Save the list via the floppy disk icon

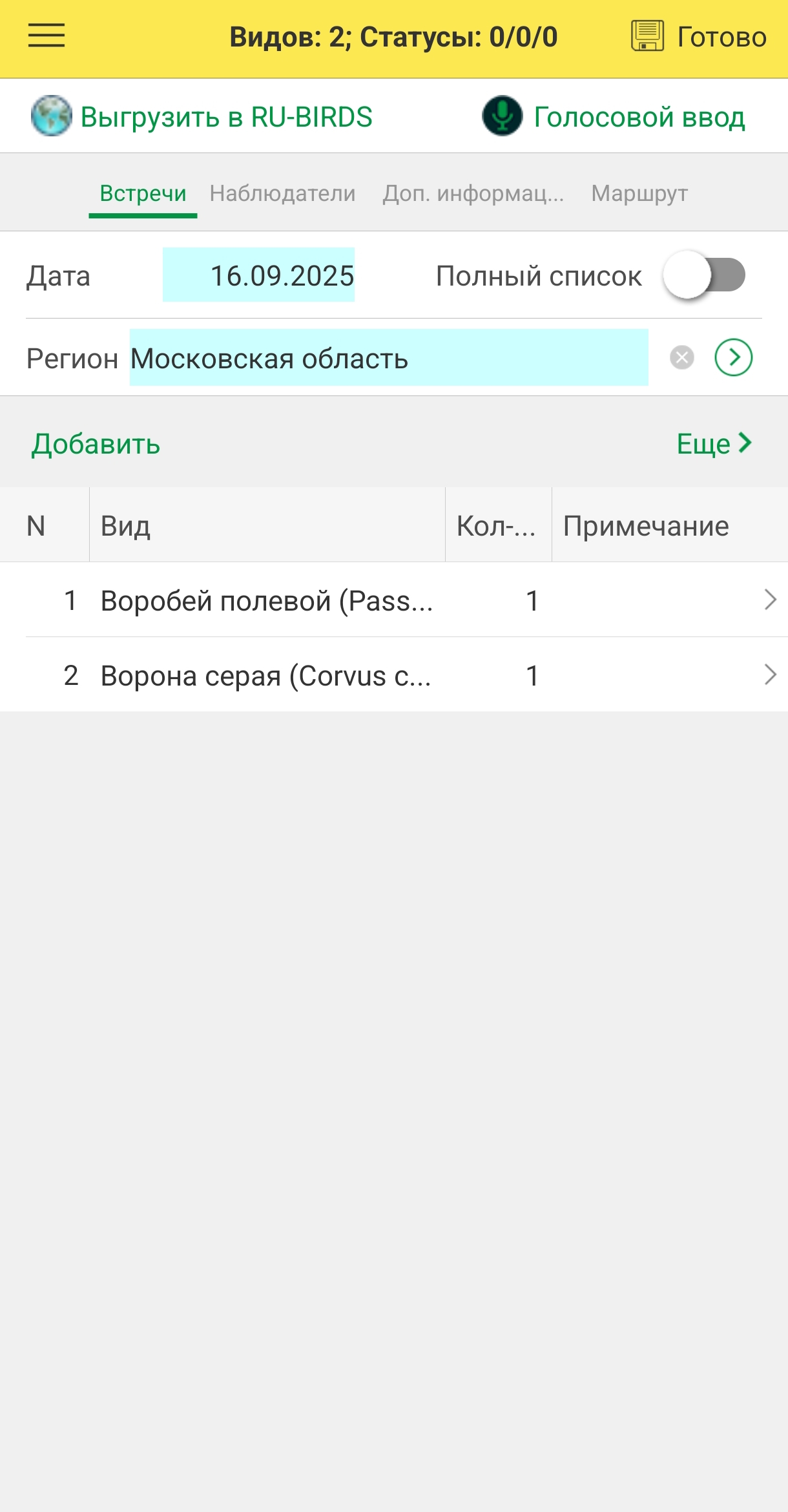(648, 37)
